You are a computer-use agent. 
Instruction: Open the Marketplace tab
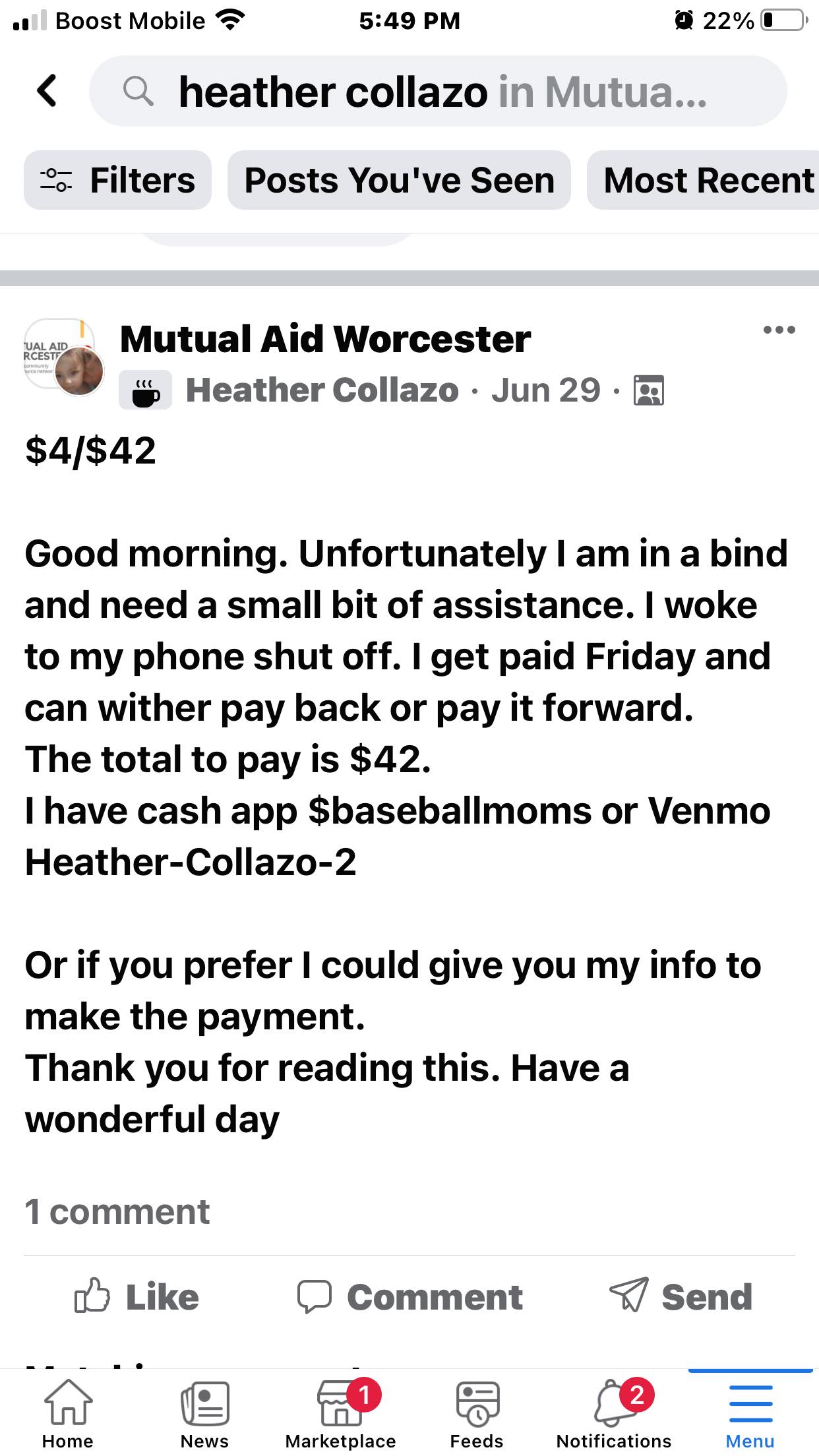click(x=340, y=1414)
